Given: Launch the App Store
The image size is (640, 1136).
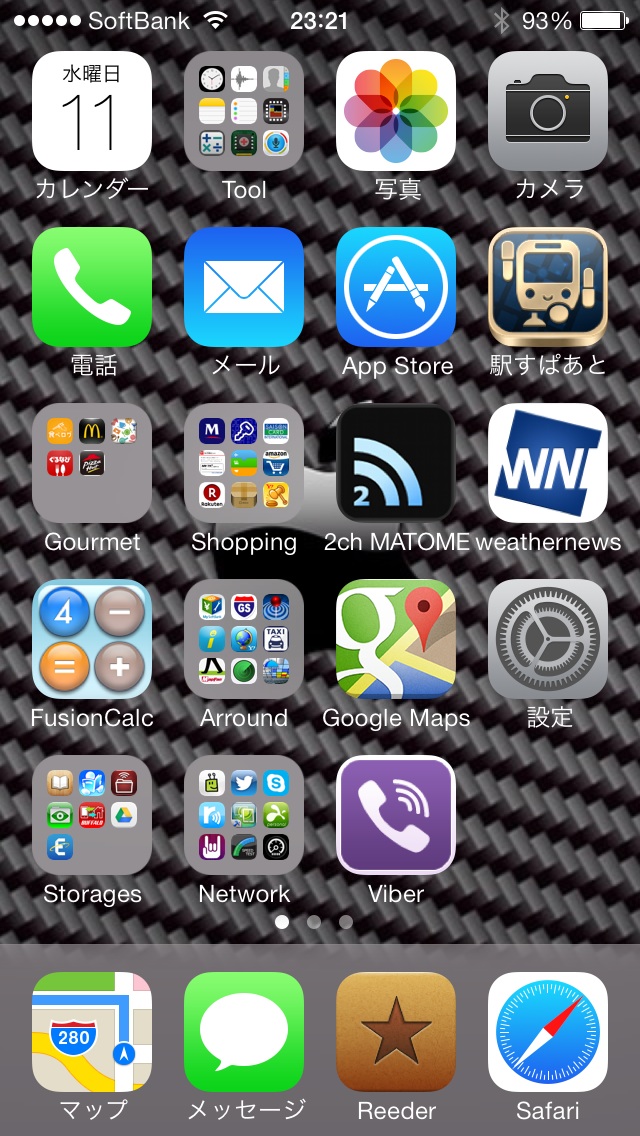Looking at the screenshot, I should pos(396,287).
